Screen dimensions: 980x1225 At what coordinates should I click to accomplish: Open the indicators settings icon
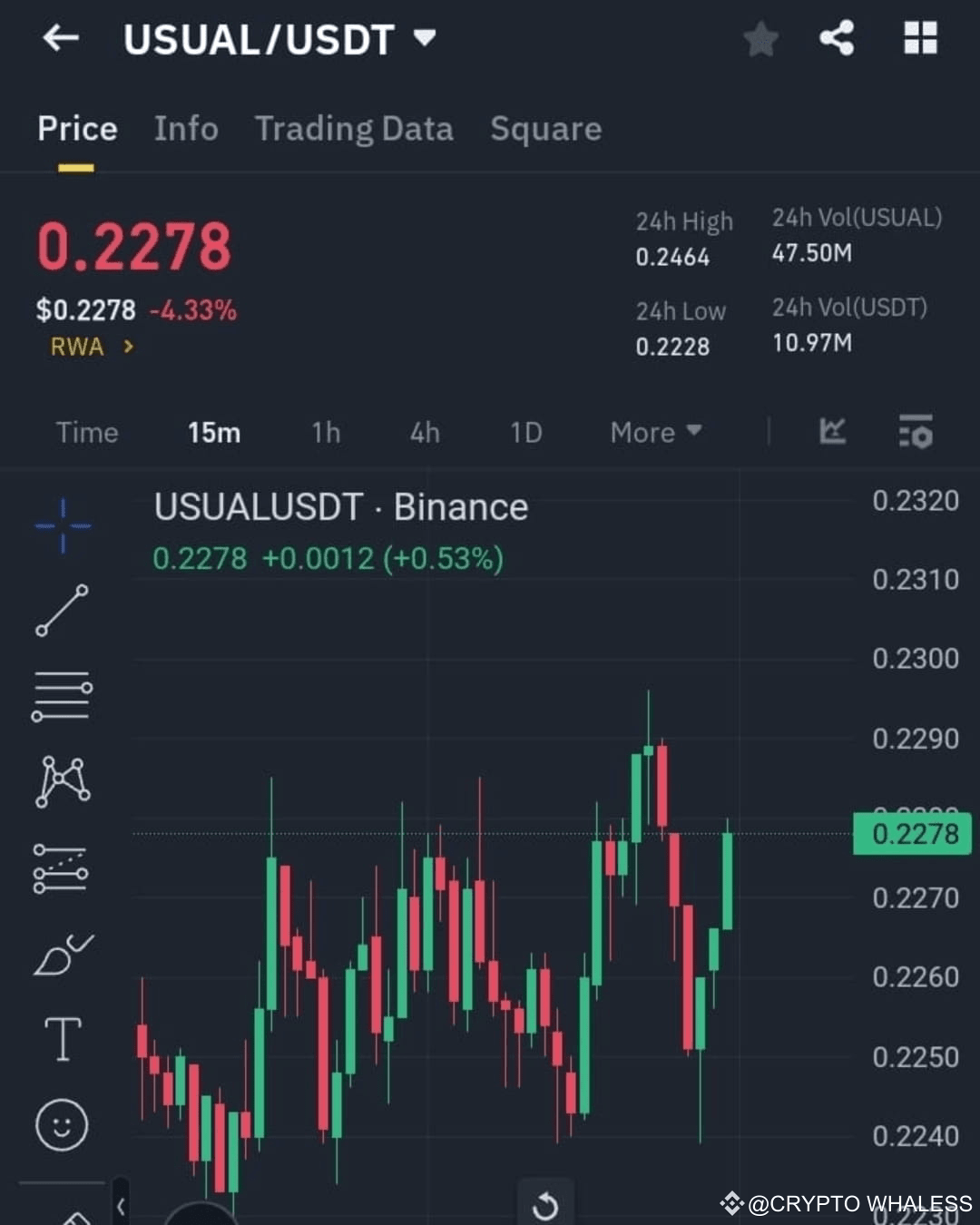(x=916, y=433)
